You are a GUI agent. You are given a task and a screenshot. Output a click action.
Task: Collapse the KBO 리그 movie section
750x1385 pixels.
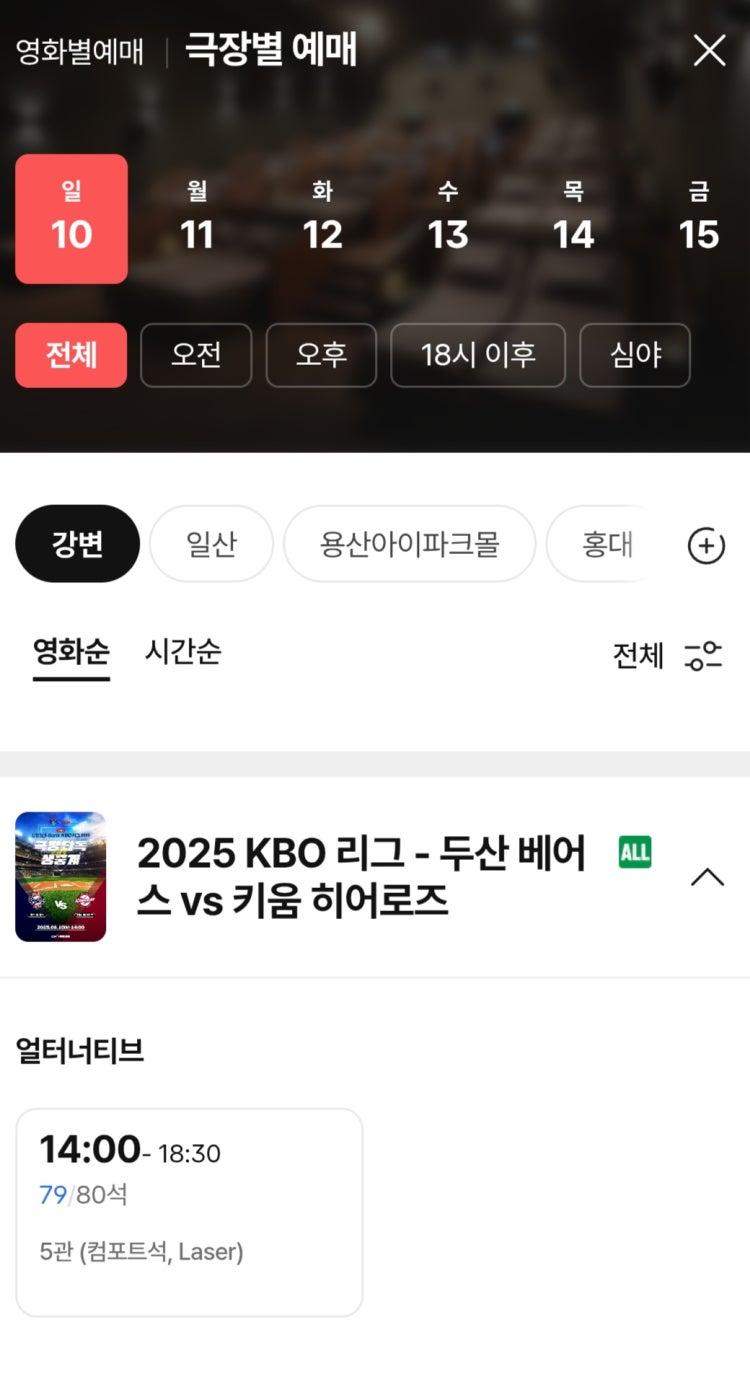click(707, 877)
